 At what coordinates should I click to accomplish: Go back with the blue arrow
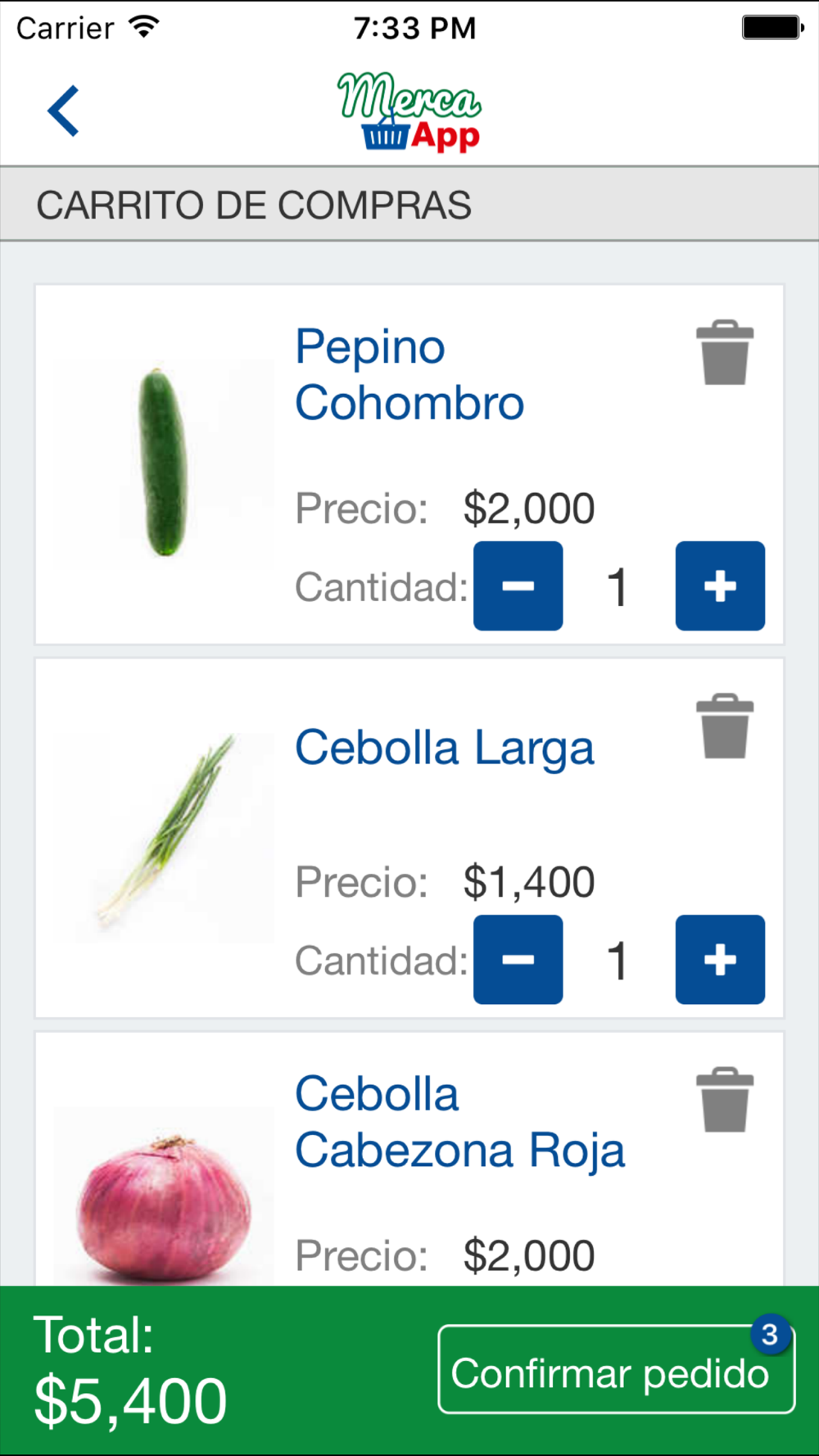pos(63,111)
